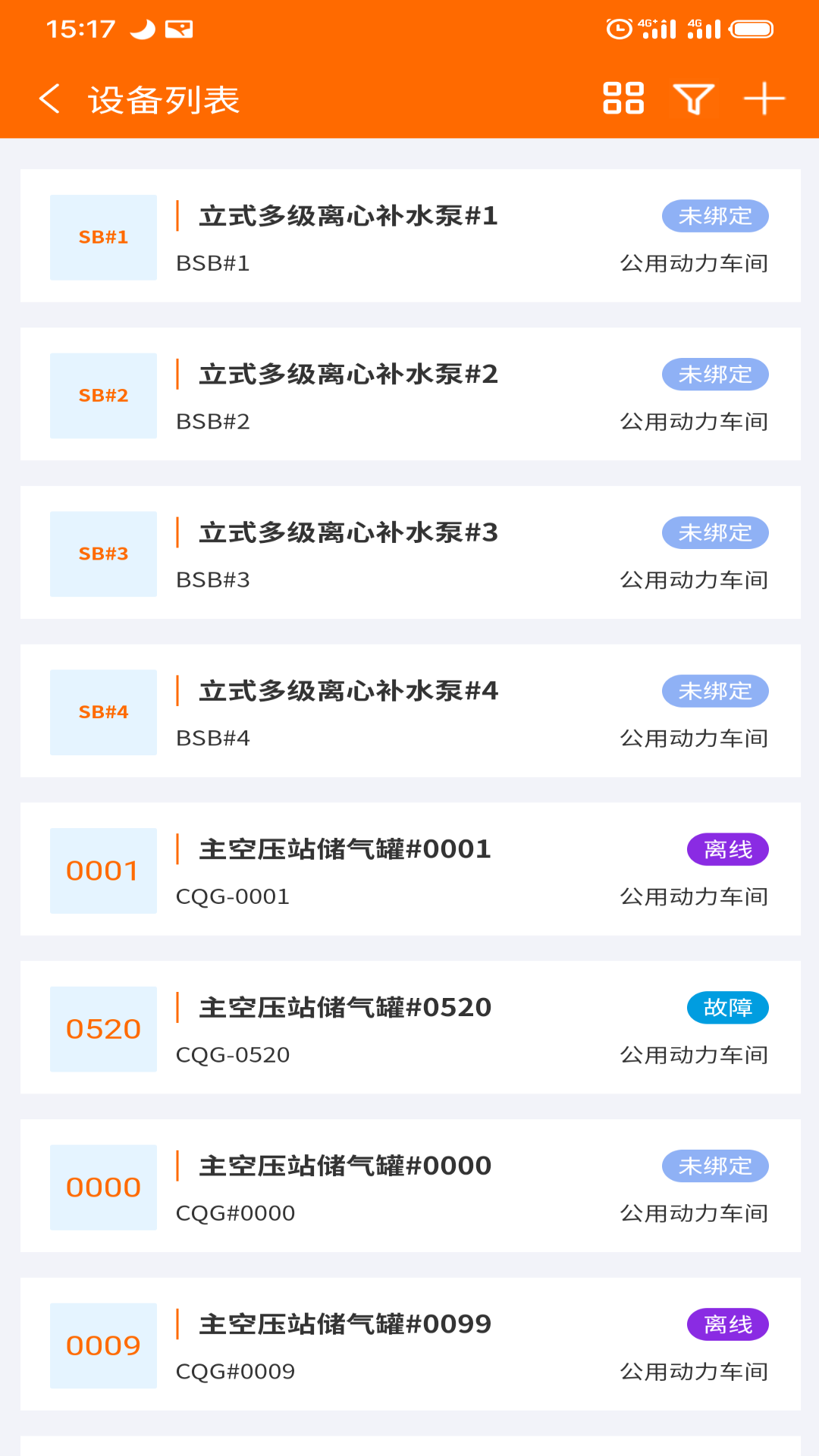Tap the SB#3 device thumbnail icon
The width and height of the screenshot is (819, 1456).
point(103,554)
